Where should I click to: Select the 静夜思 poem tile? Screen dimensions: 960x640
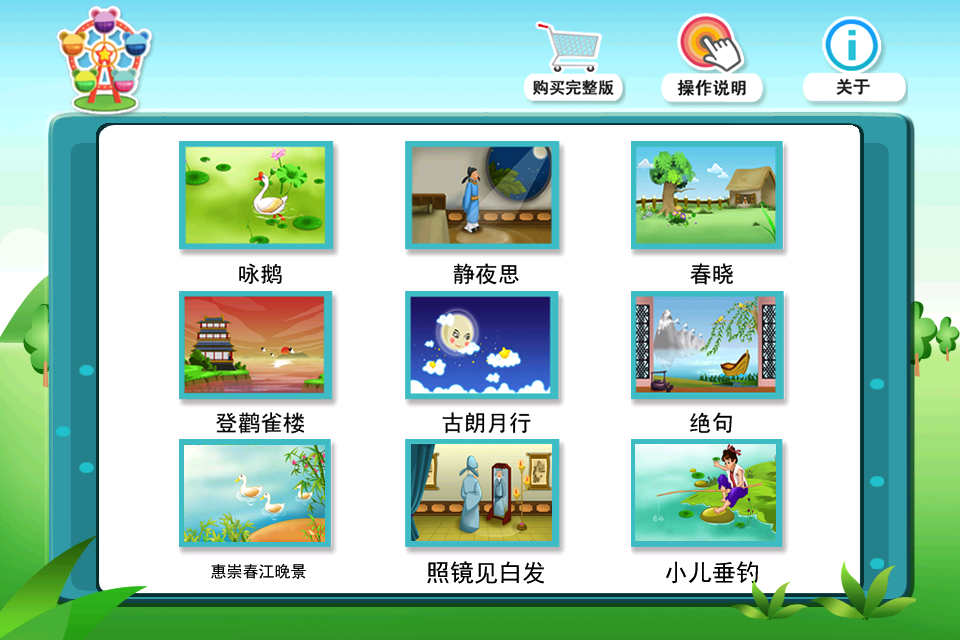[x=482, y=195]
